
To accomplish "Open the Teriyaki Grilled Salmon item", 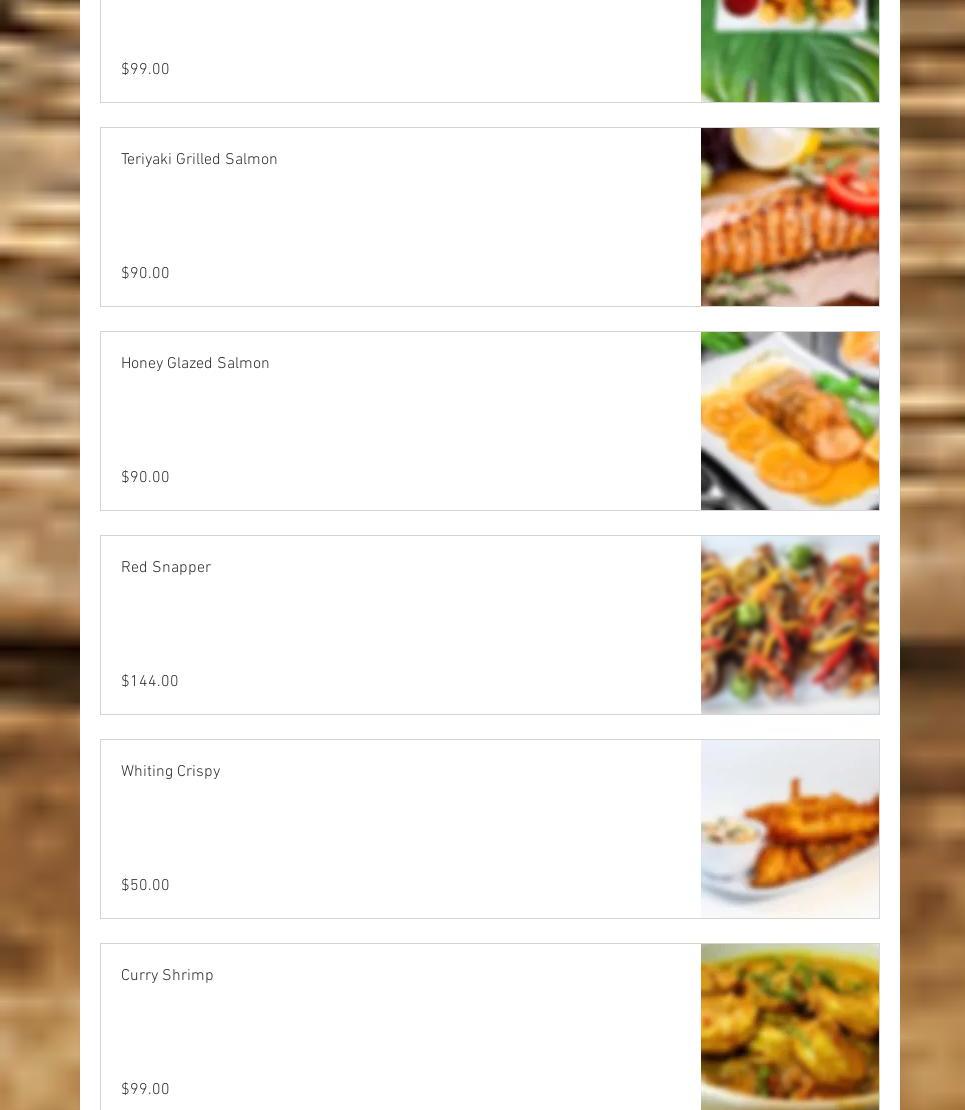I will pyautogui.click(x=199, y=160).
